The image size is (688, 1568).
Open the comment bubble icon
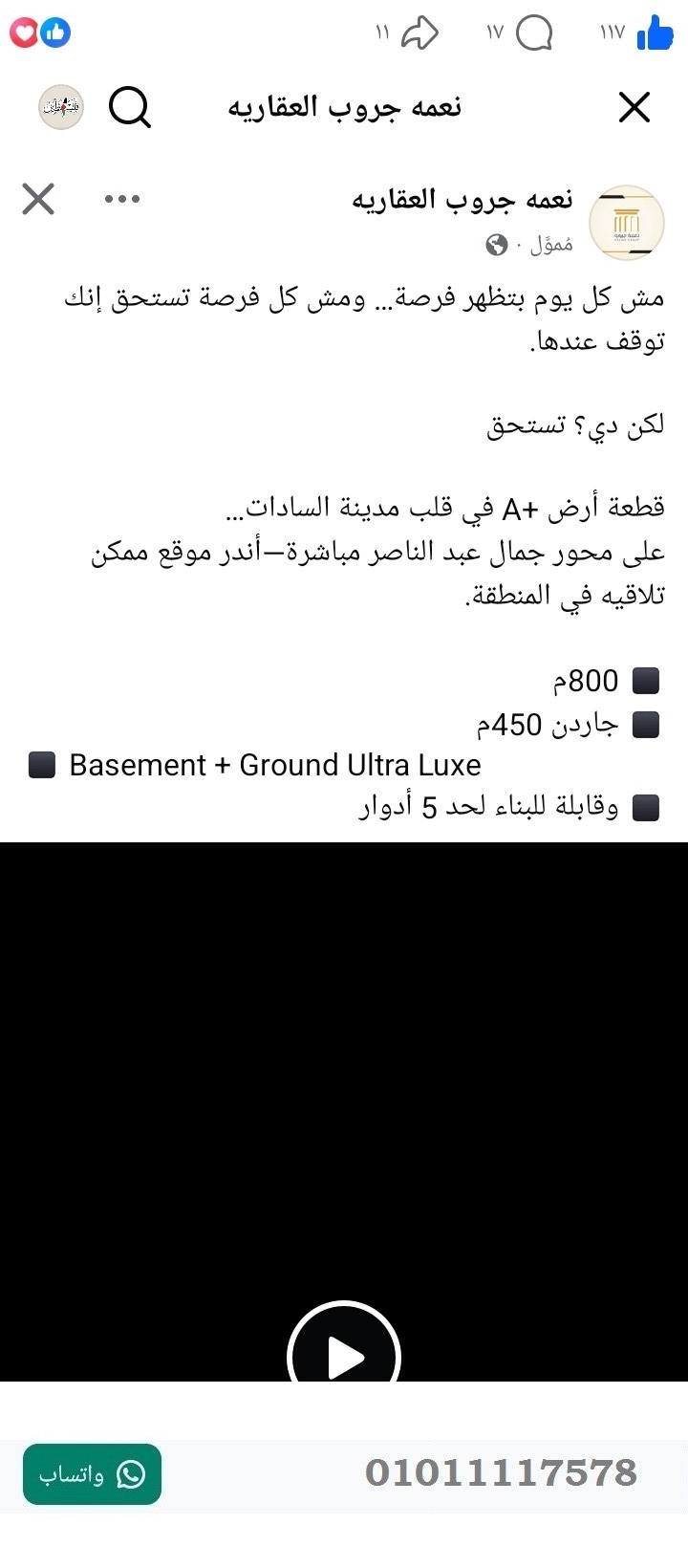pyautogui.click(x=532, y=32)
